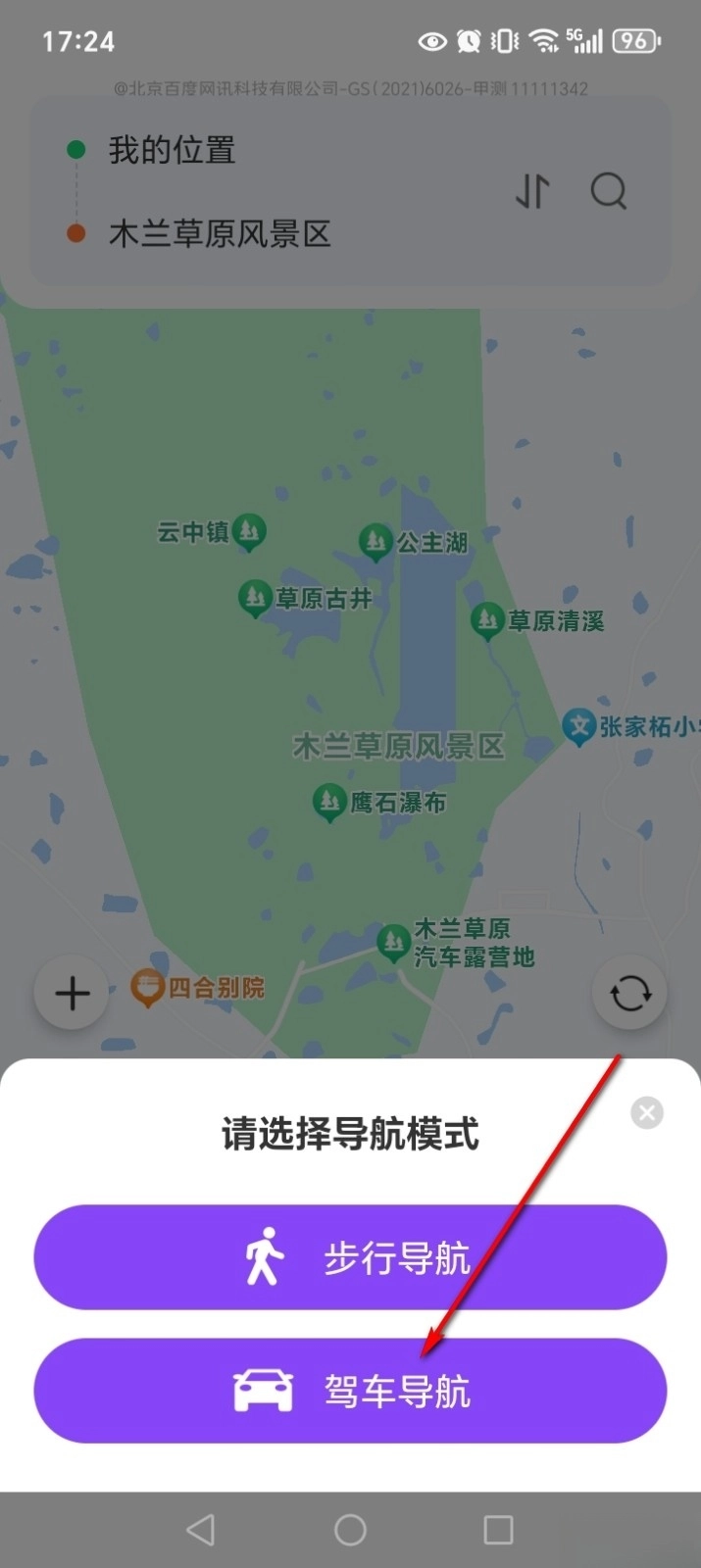The width and height of the screenshot is (701, 1568).
Task: Go back using system back button
Action: tap(201, 1529)
